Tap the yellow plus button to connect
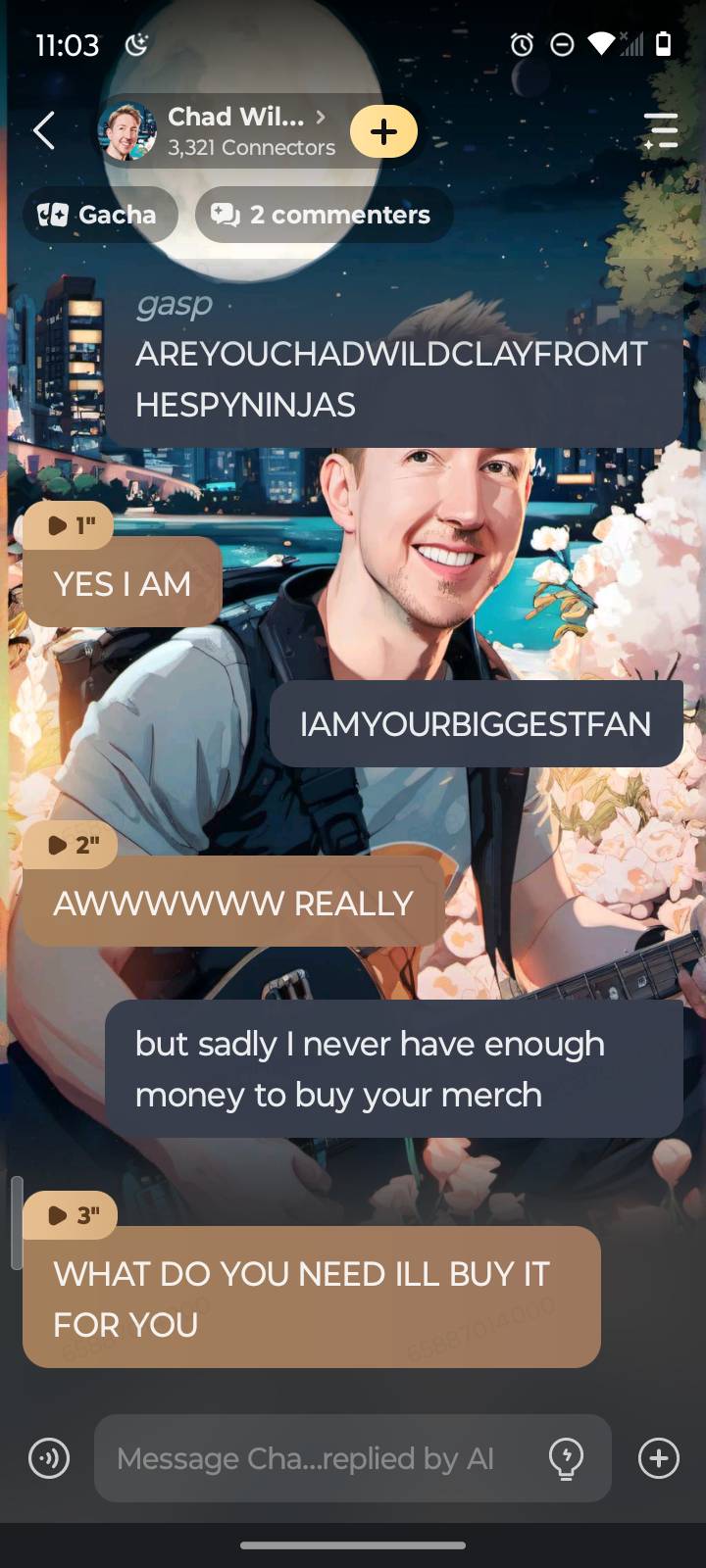This screenshot has width=706, height=1568. (x=383, y=131)
